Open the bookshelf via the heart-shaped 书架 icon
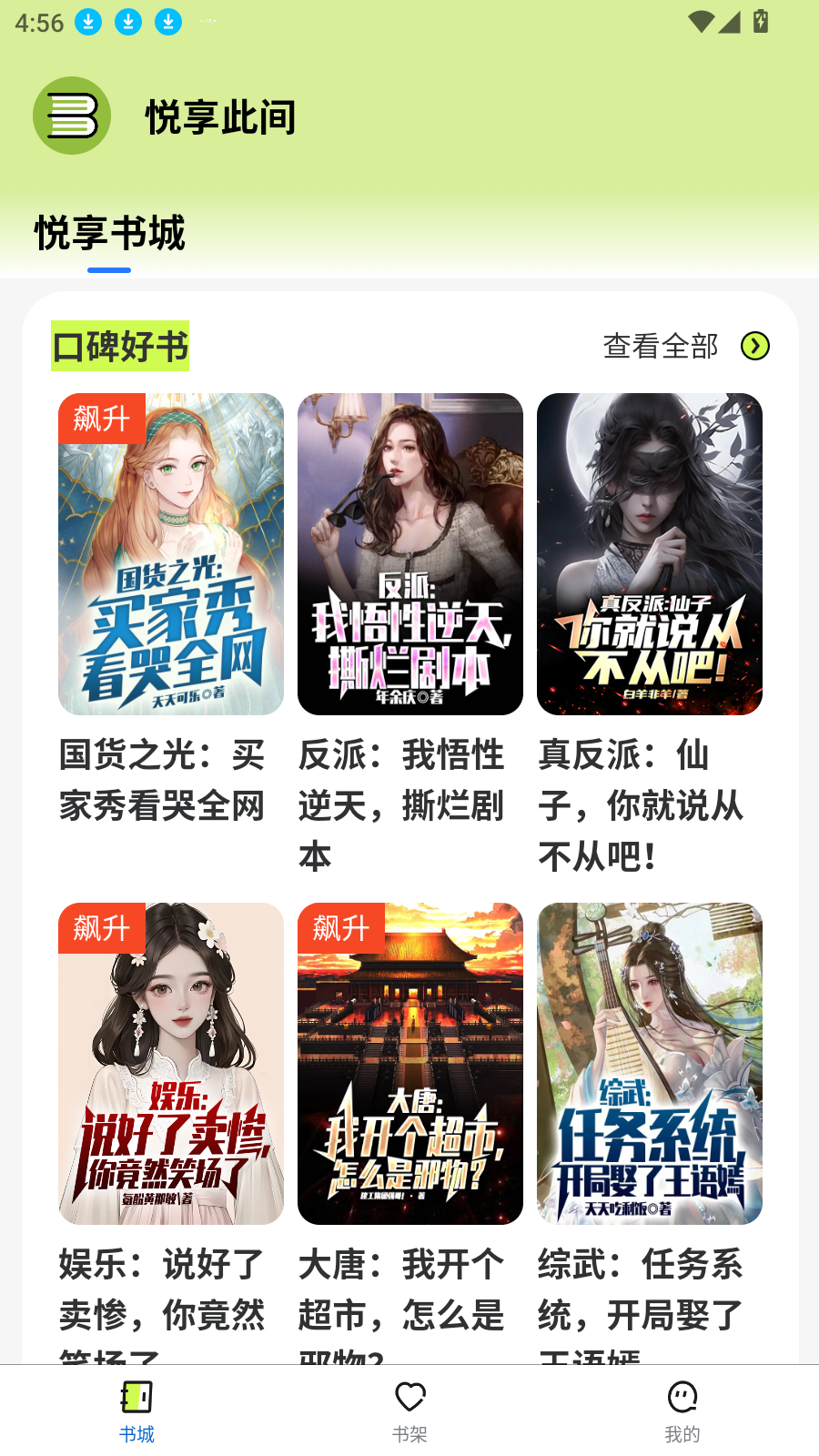Screen dimensions: 819x1456 (409, 1396)
